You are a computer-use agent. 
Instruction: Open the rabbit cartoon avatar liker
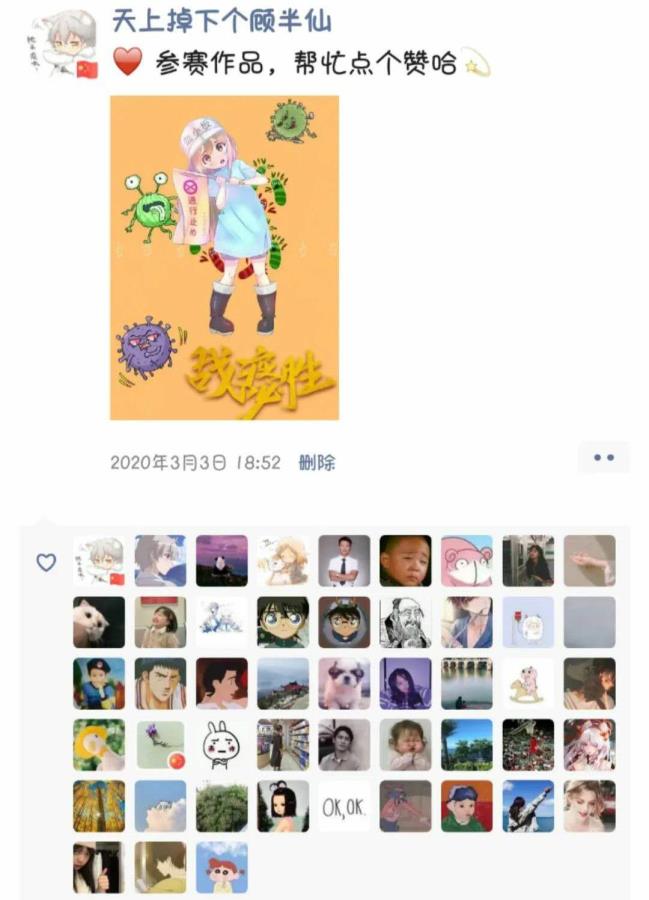222,744
